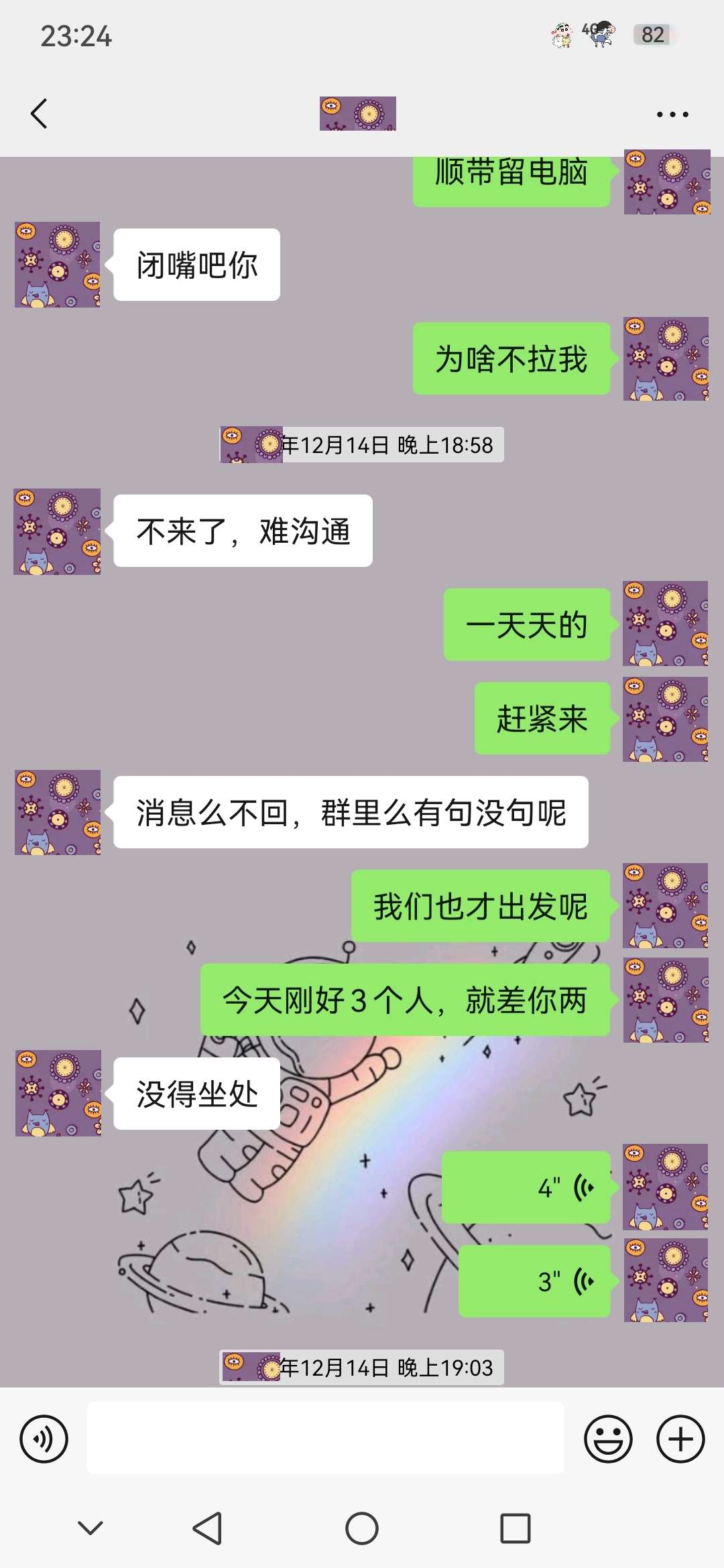Play the 4-second voice message
The height and width of the screenshot is (1568, 724).
tap(526, 1188)
